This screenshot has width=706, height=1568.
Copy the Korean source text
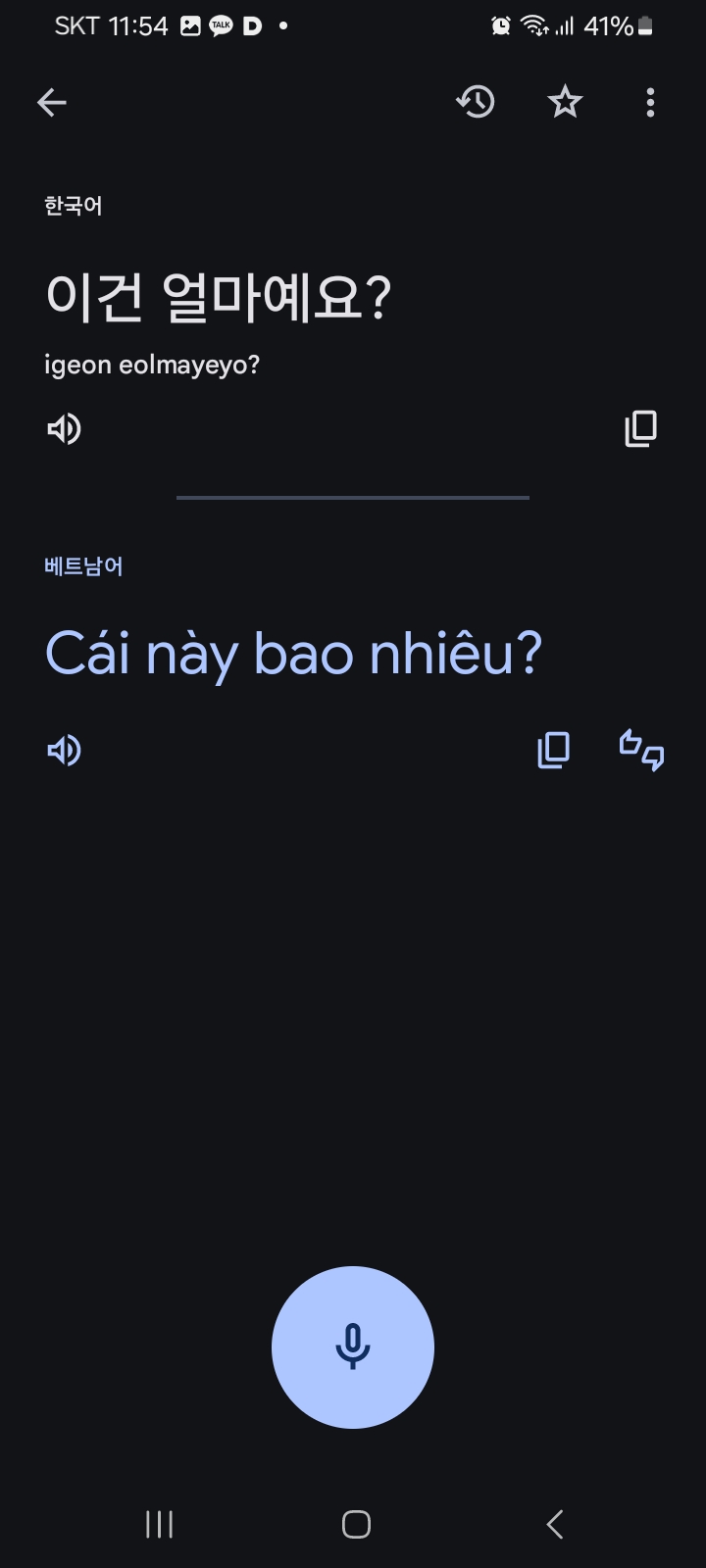640,428
